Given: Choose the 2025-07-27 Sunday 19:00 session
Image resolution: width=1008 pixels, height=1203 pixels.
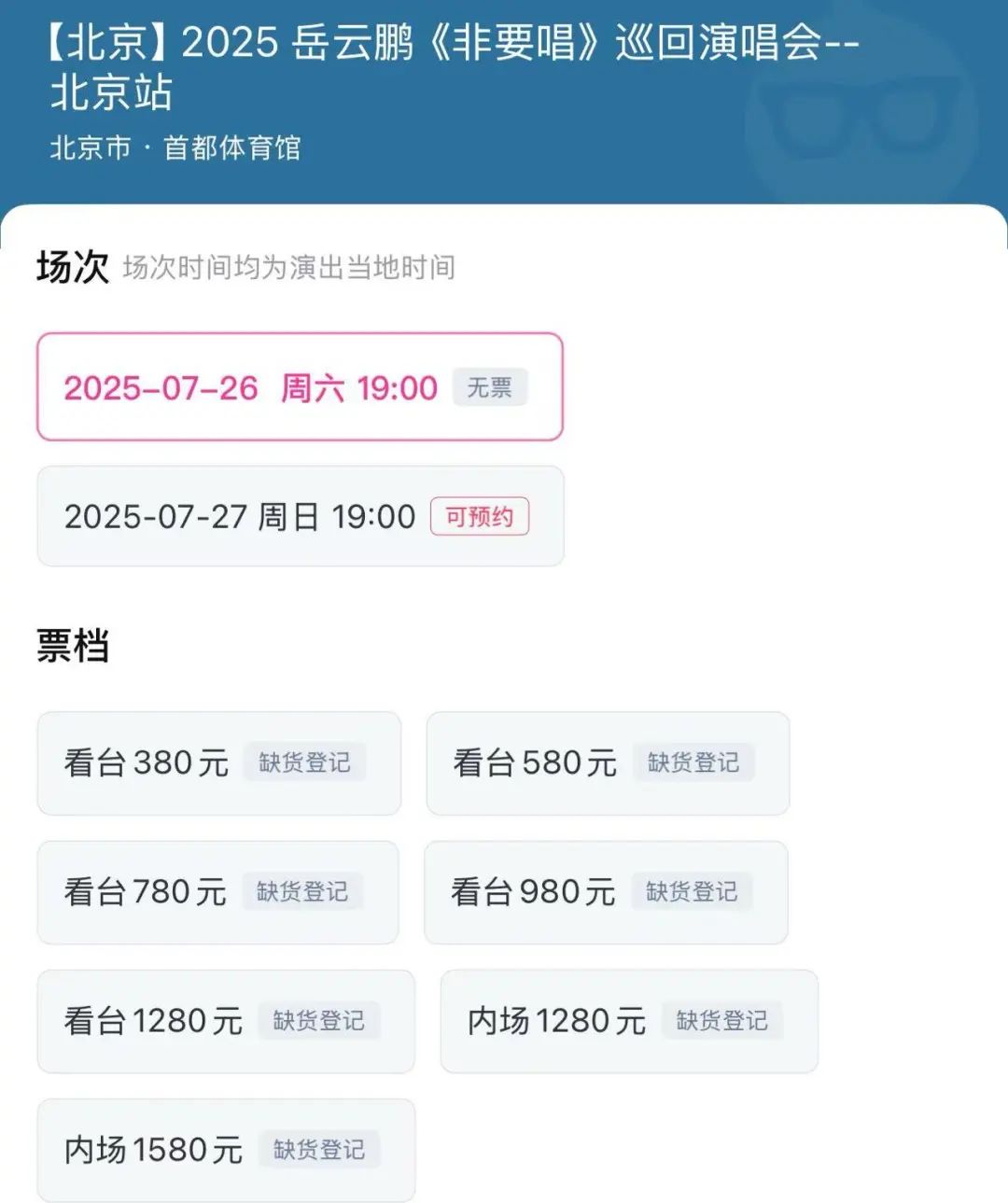Looking at the screenshot, I should [x=299, y=516].
